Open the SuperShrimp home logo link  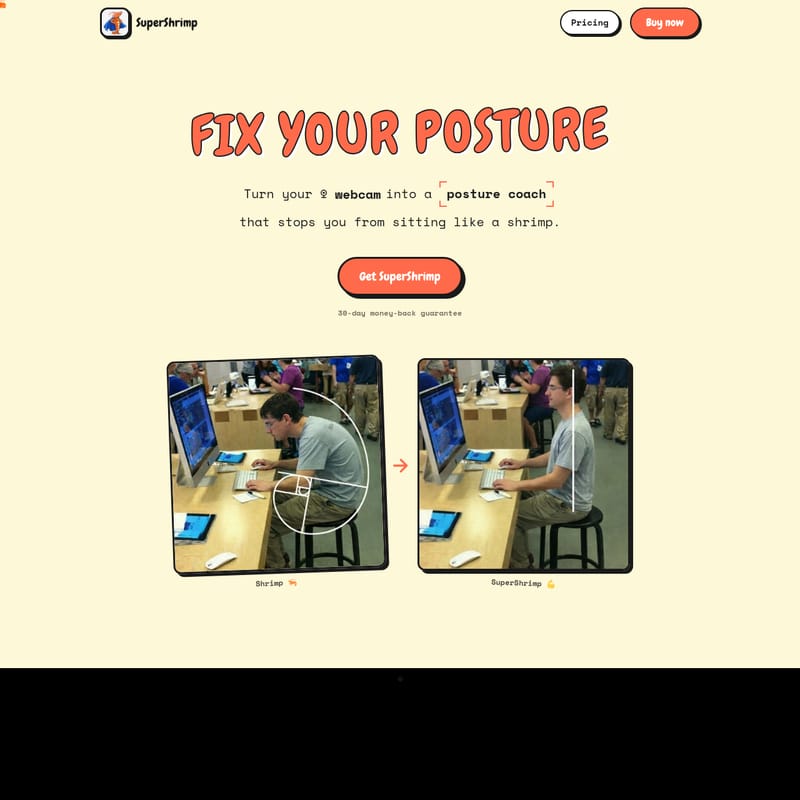pos(149,22)
